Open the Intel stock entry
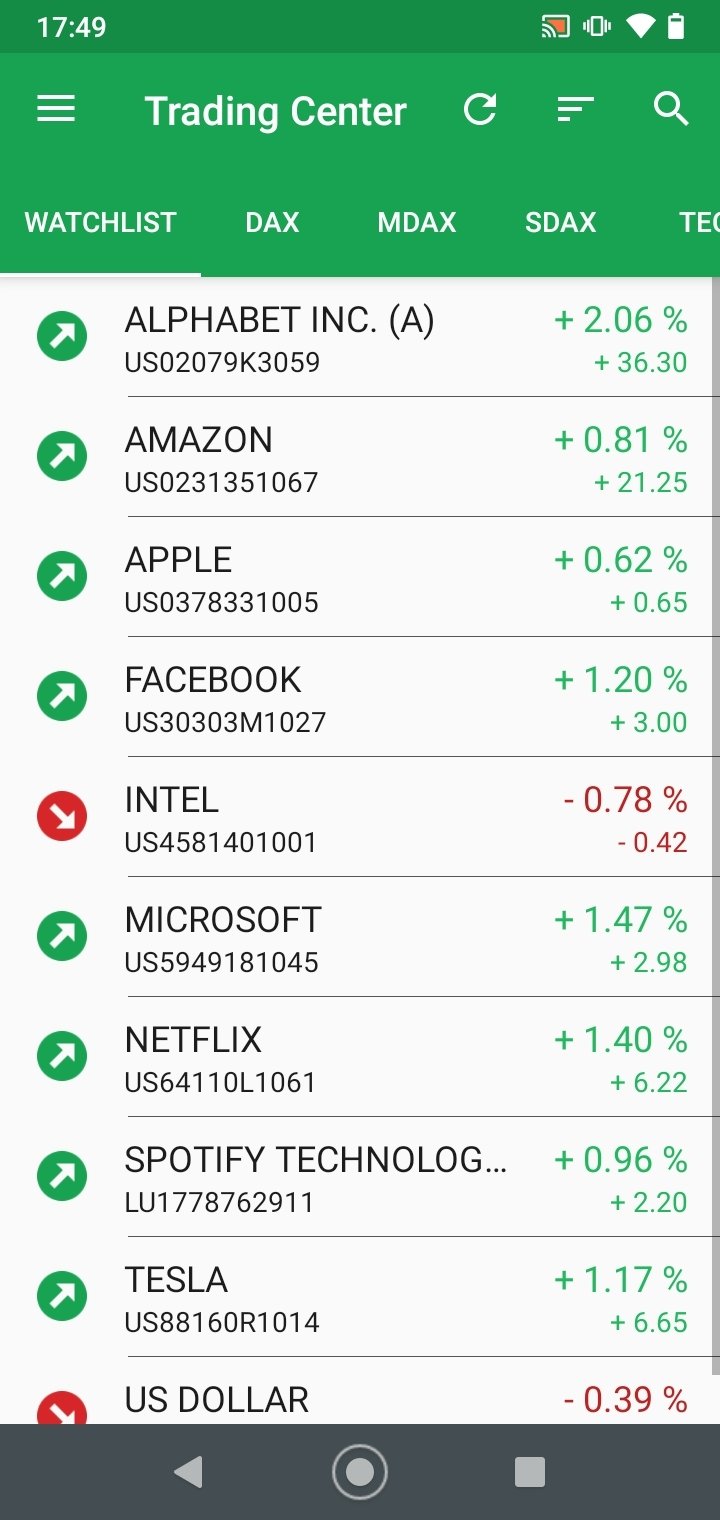Viewport: 720px width, 1520px height. (360, 818)
